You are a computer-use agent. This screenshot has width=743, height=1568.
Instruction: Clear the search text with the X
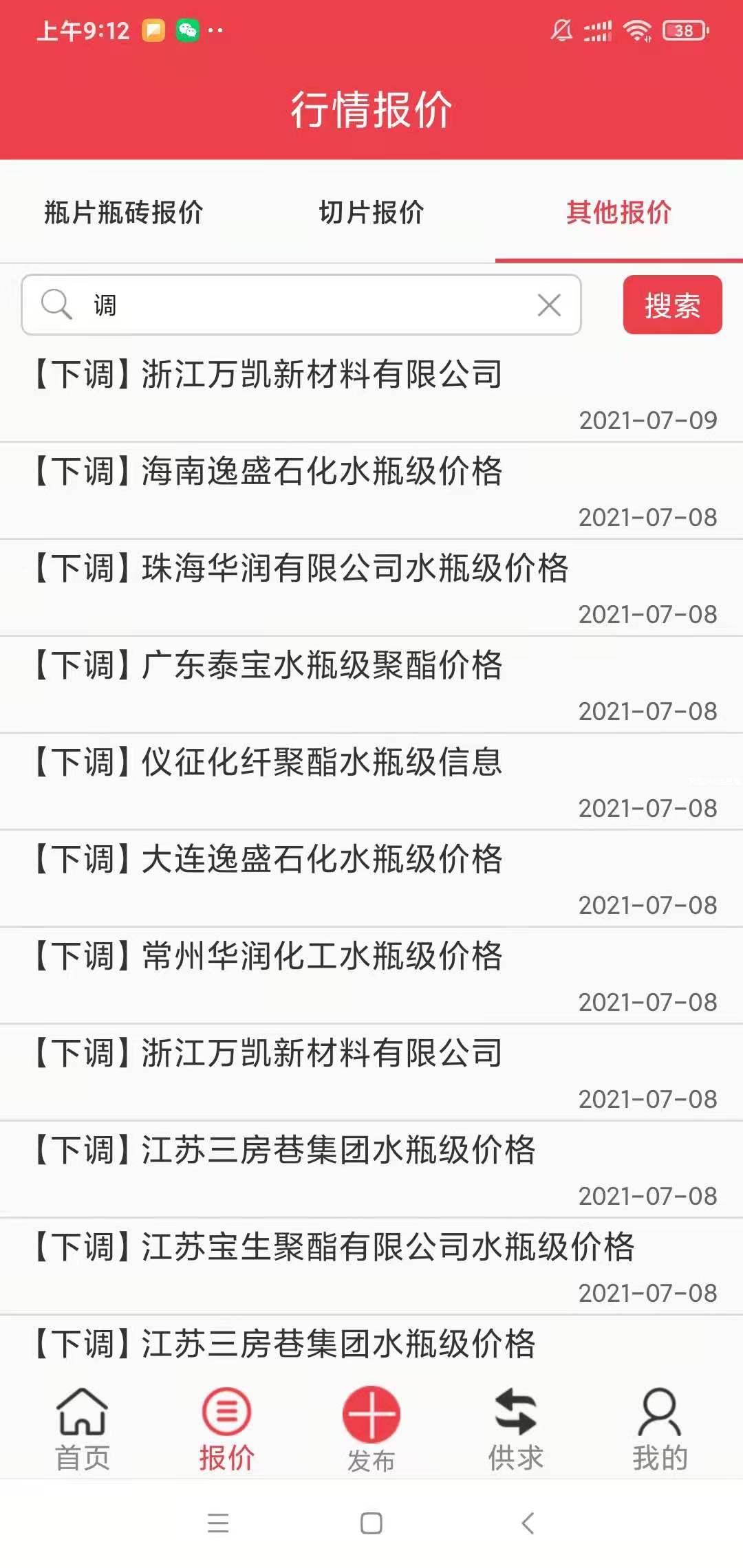tap(549, 305)
